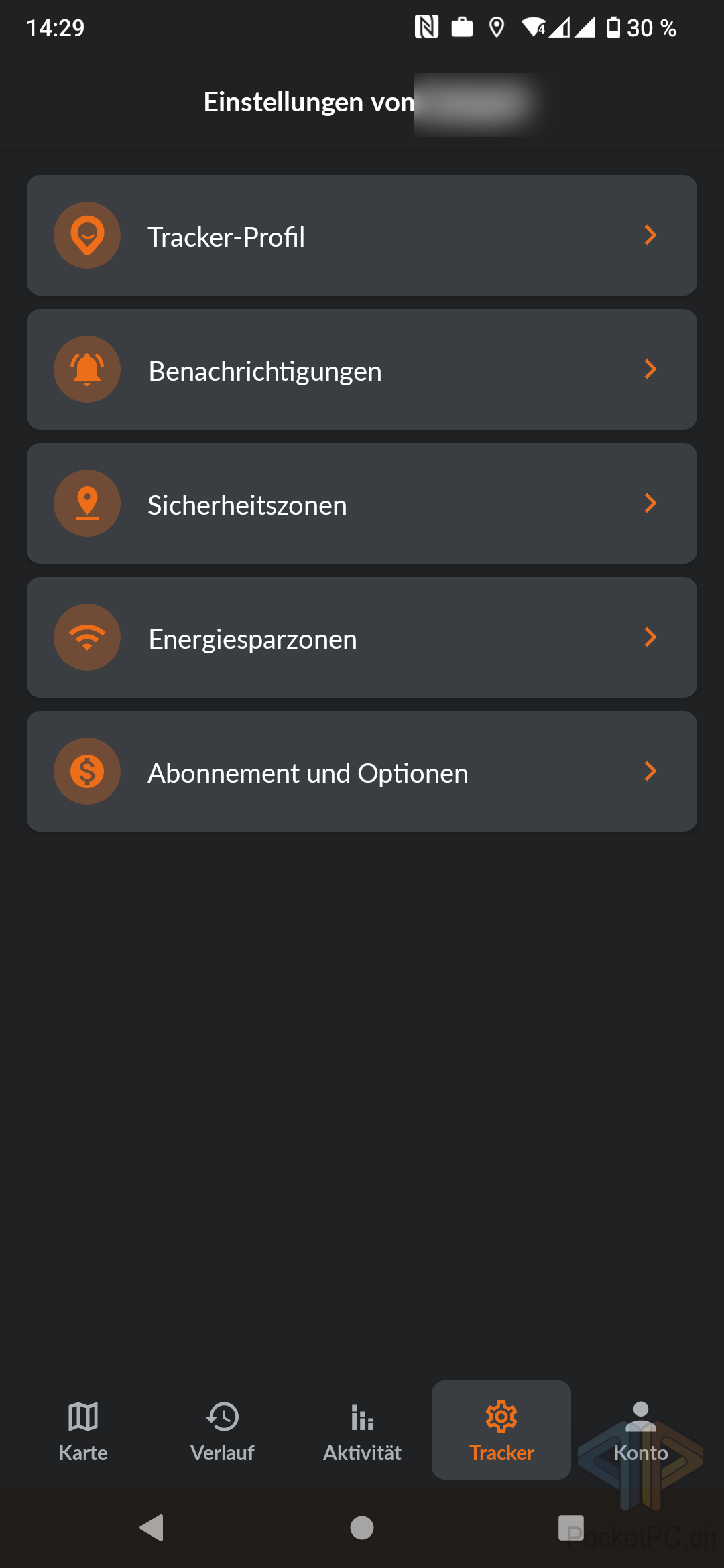The width and height of the screenshot is (724, 1568).
Task: Tap the system back button
Action: pos(152,1528)
